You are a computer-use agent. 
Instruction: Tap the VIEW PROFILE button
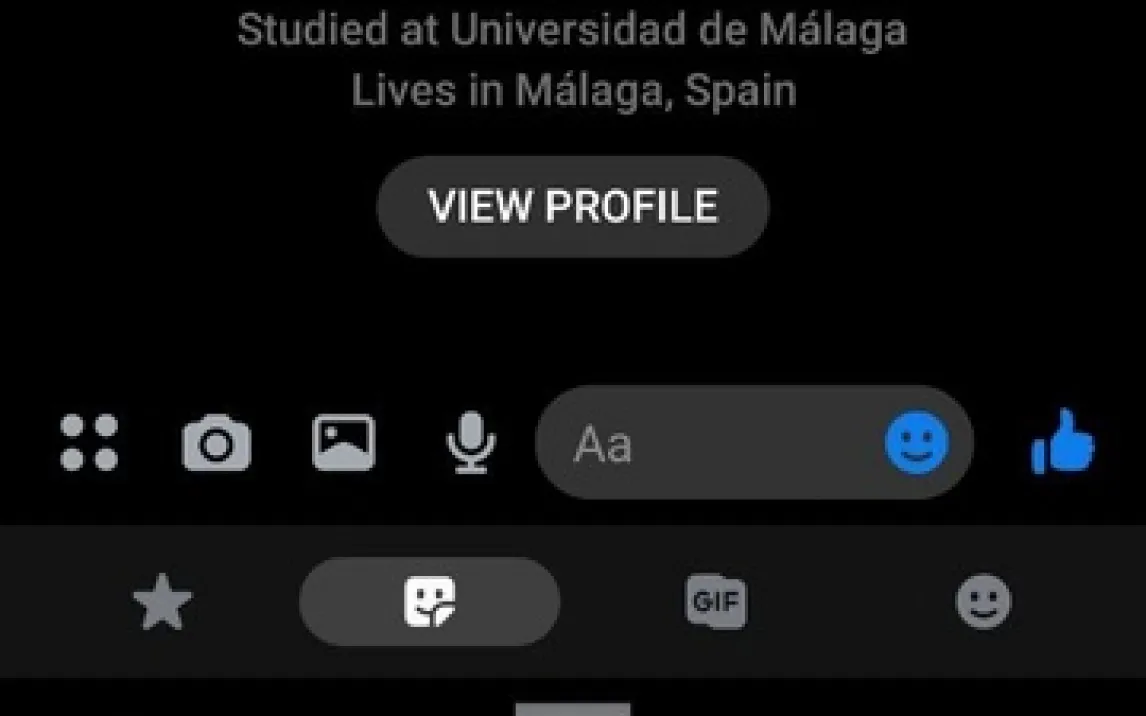coord(572,207)
